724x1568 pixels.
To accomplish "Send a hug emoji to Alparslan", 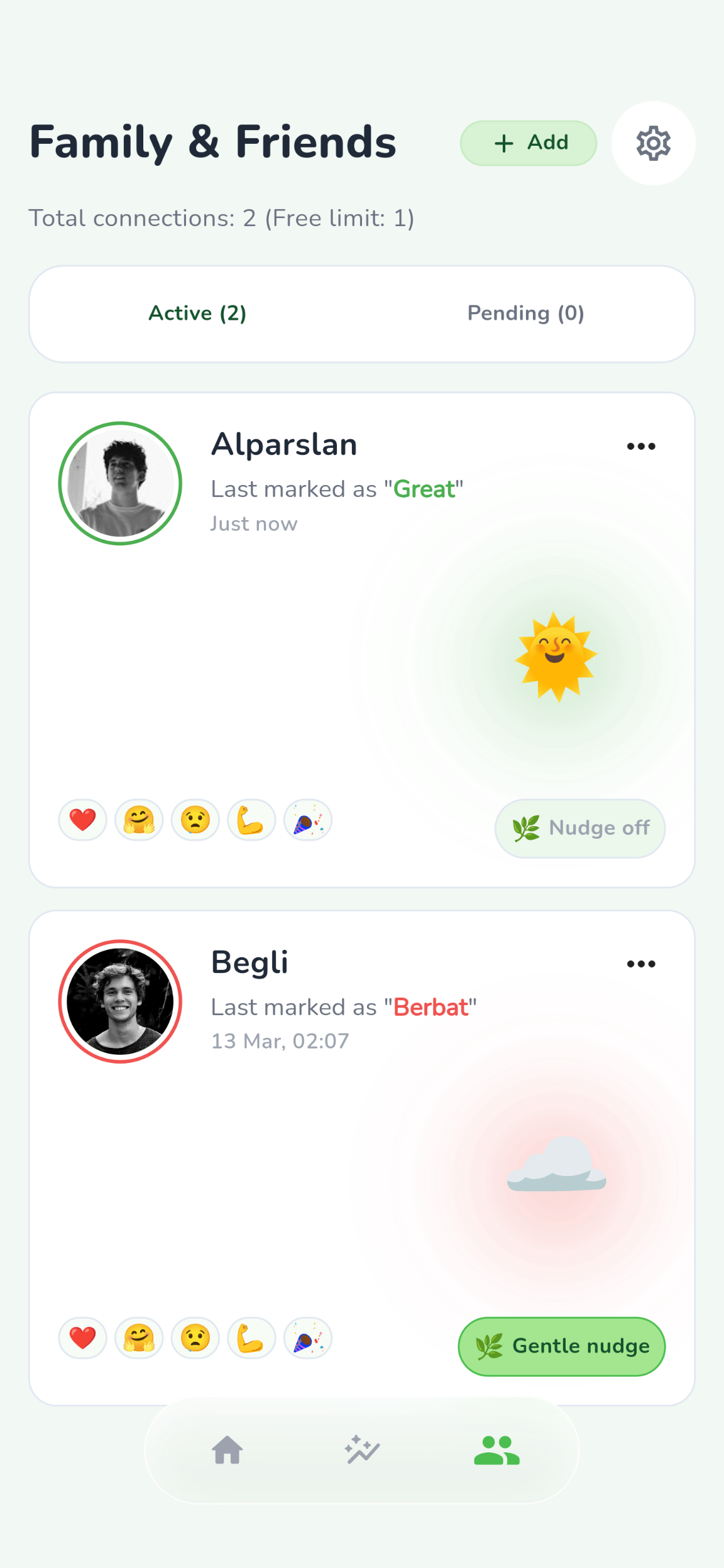I will pos(139,820).
